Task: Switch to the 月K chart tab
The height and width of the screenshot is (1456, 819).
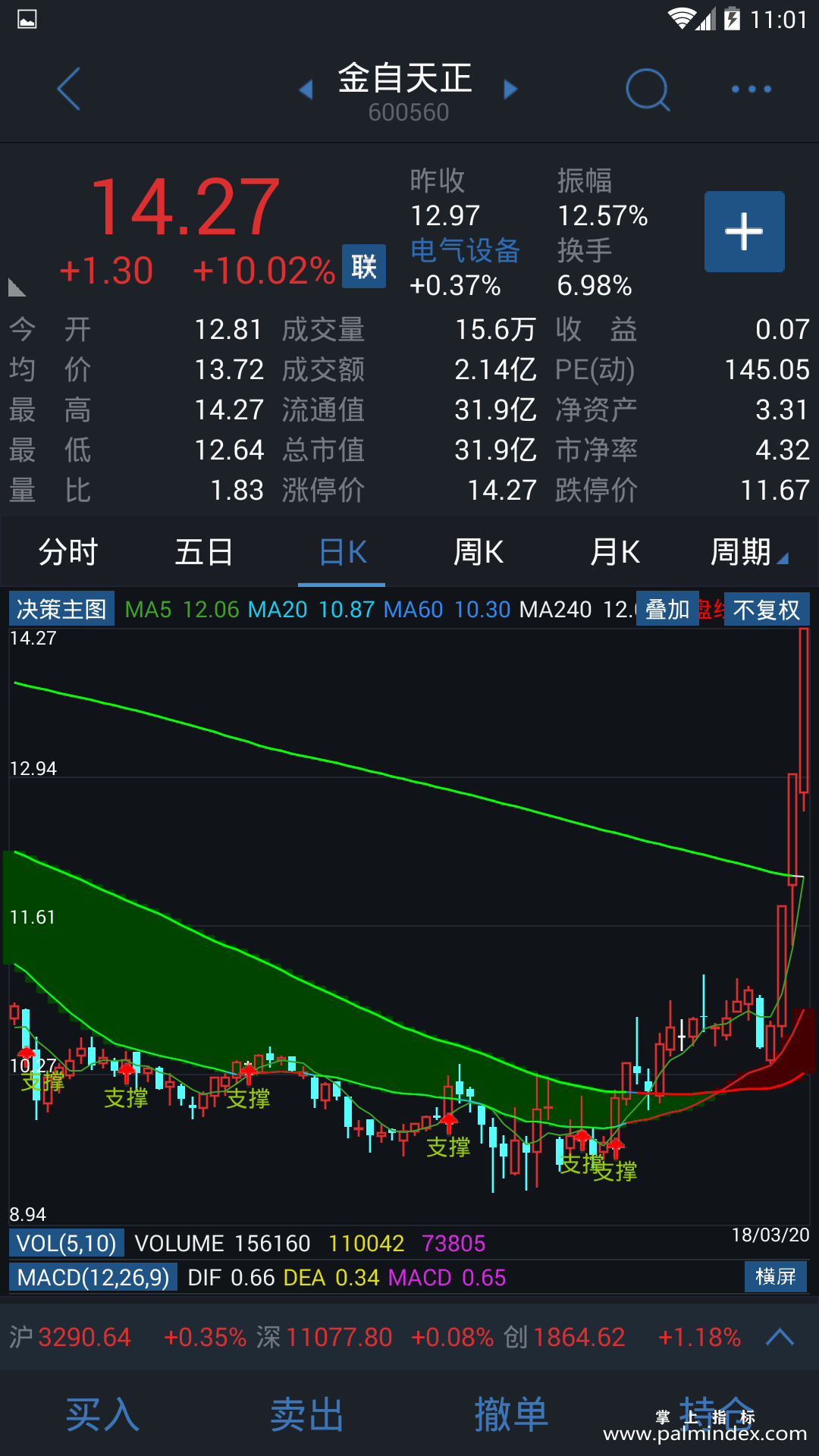Action: click(x=614, y=552)
